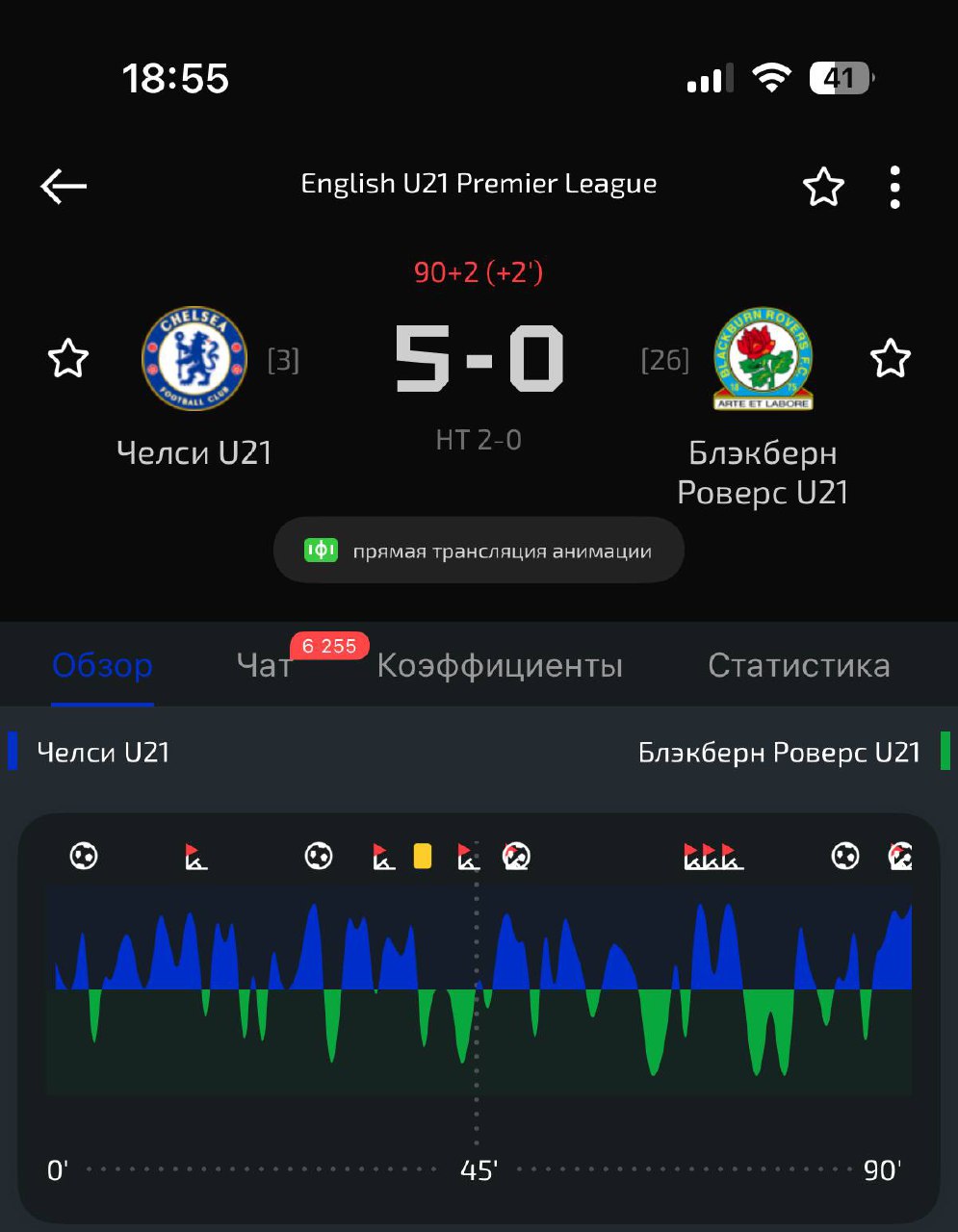The image size is (958, 1232).
Task: Open the Челси U21 team logo
Action: (194, 358)
